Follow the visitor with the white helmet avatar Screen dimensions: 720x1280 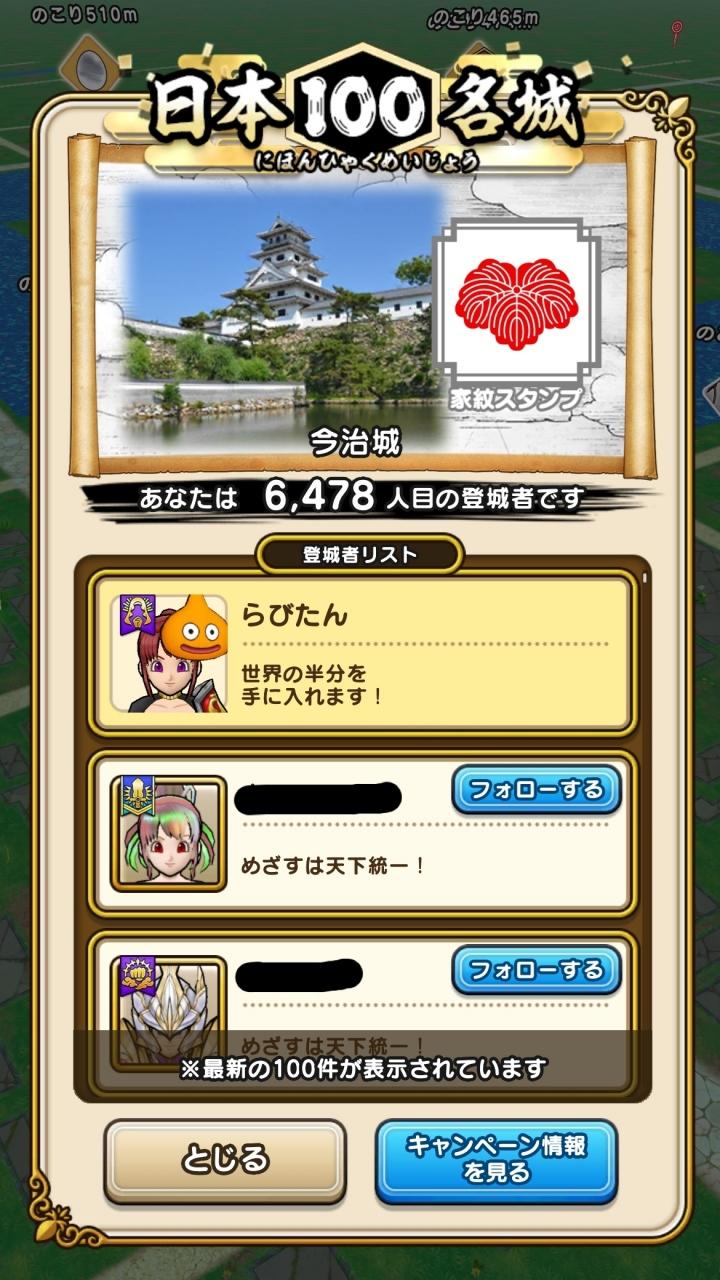536,970
